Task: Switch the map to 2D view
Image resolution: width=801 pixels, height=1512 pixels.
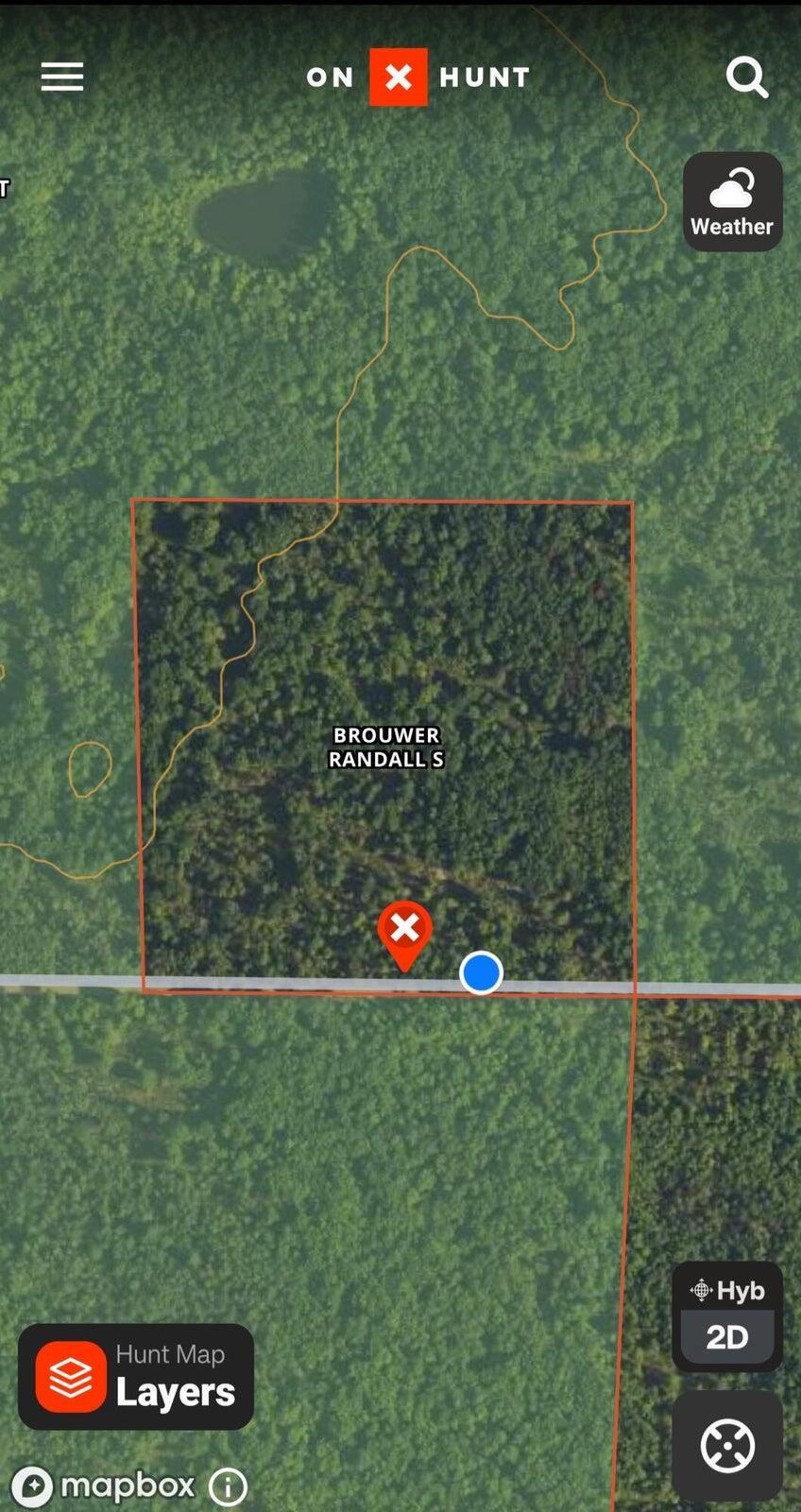Action: pos(725,1337)
